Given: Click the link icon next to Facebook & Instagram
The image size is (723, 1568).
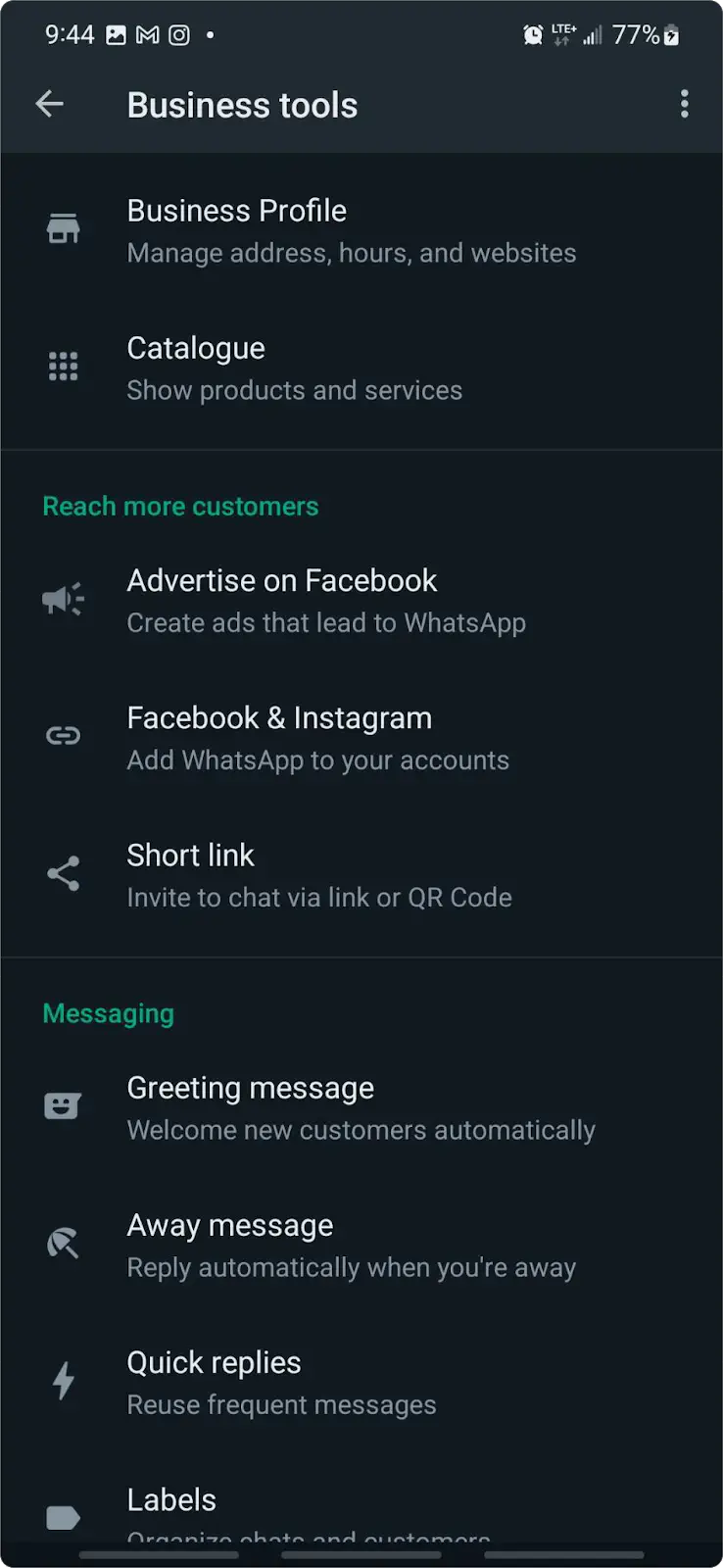Looking at the screenshot, I should [63, 736].
